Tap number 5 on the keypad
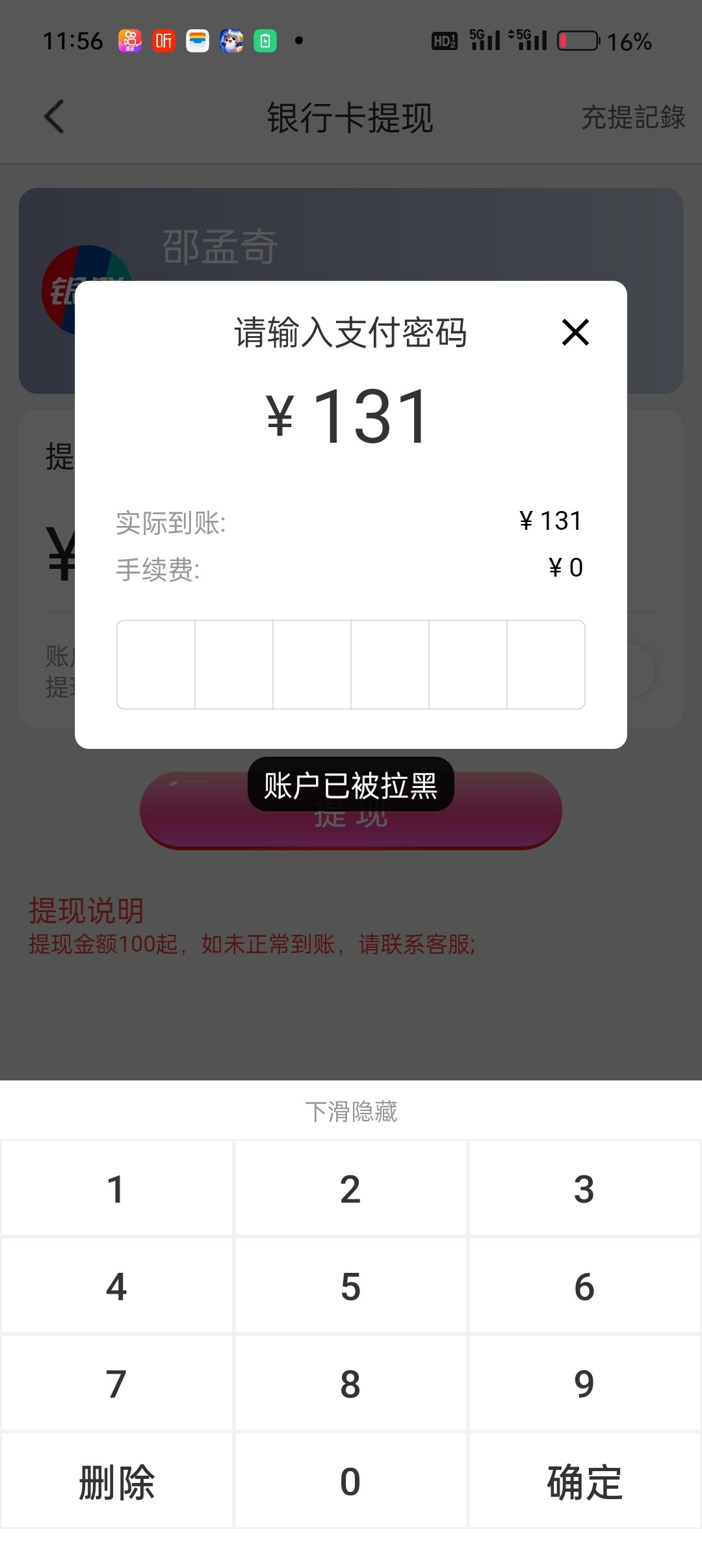702x1568 pixels. [350, 1286]
